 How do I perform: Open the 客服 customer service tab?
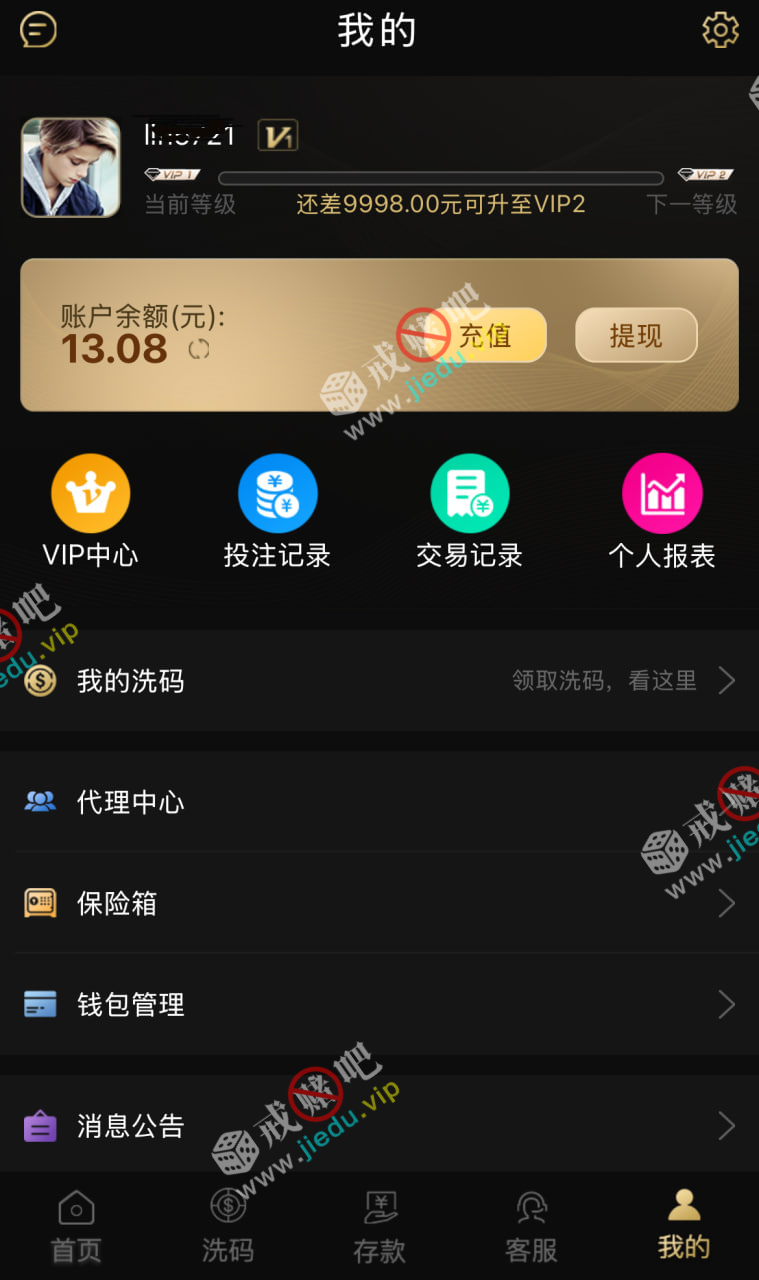(531, 1226)
